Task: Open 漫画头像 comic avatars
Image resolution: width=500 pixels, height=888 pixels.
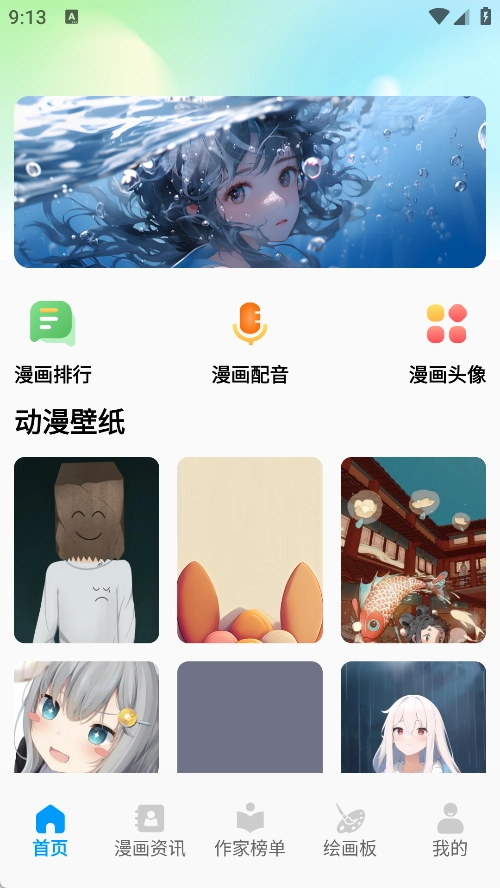Action: 447,343
